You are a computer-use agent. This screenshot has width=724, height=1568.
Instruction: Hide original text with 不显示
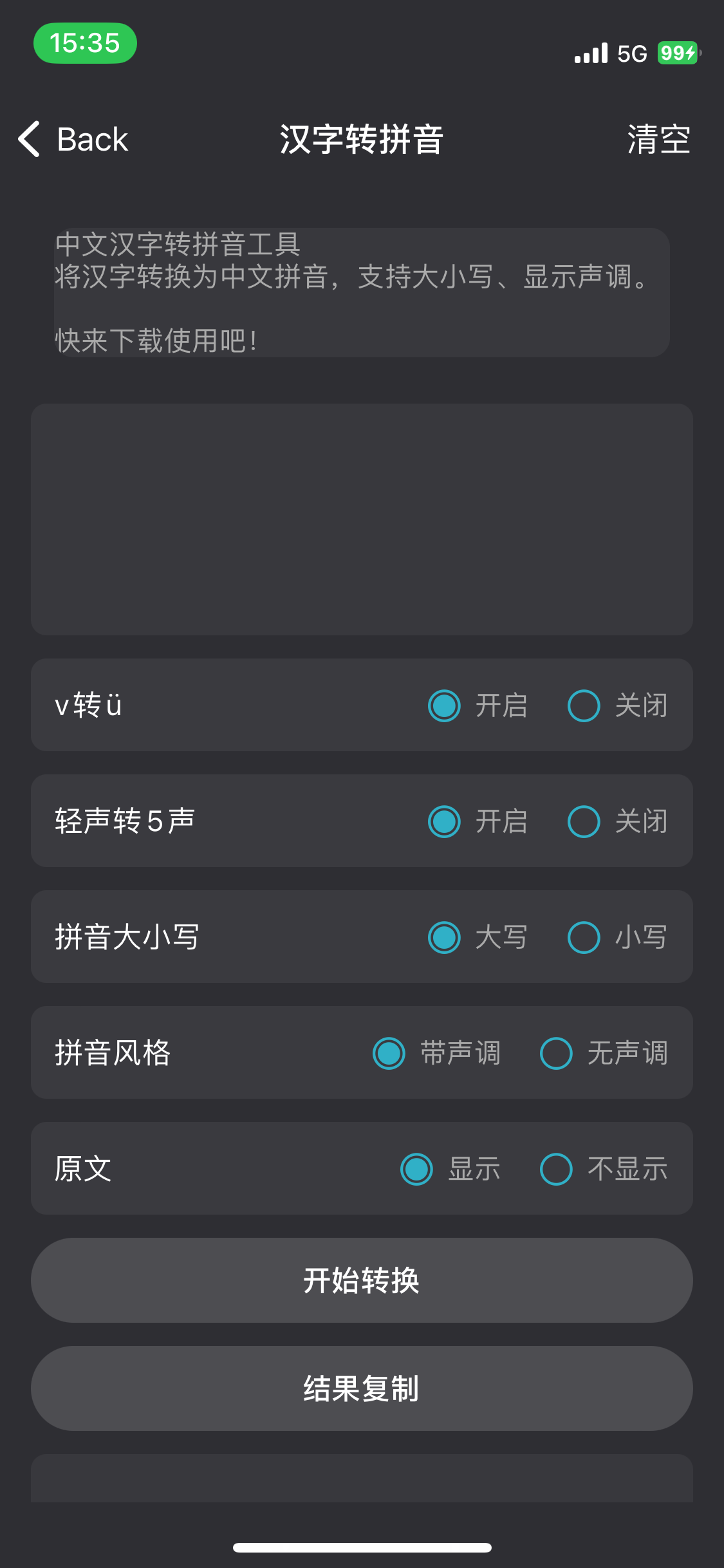click(557, 1170)
